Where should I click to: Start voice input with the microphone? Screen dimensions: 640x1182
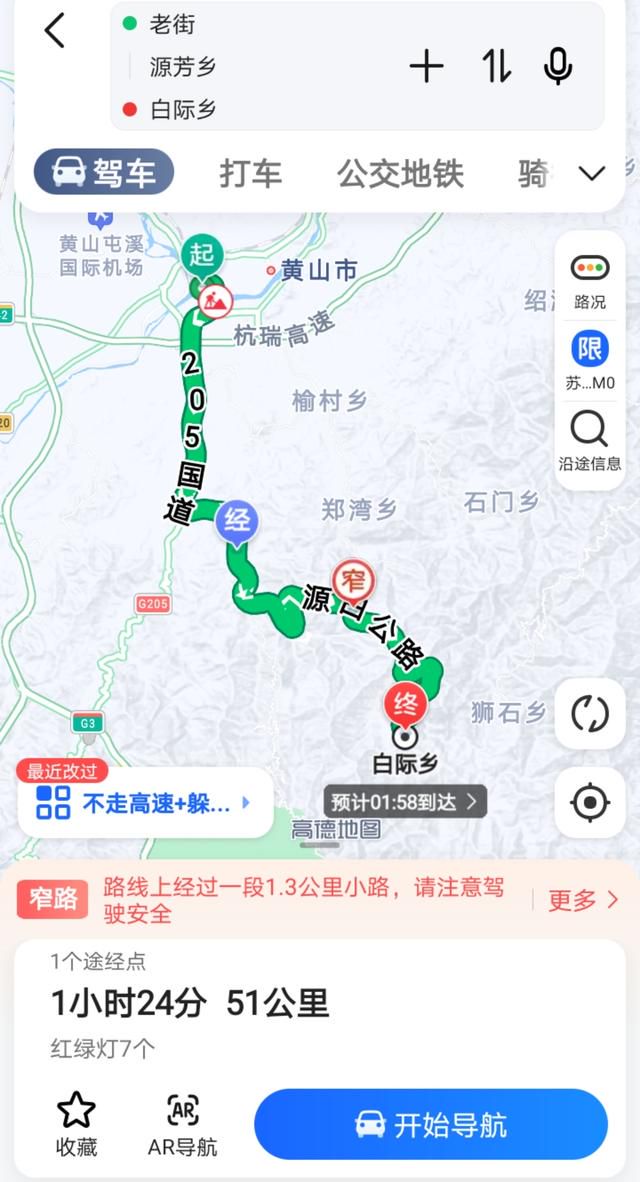[x=558, y=67]
